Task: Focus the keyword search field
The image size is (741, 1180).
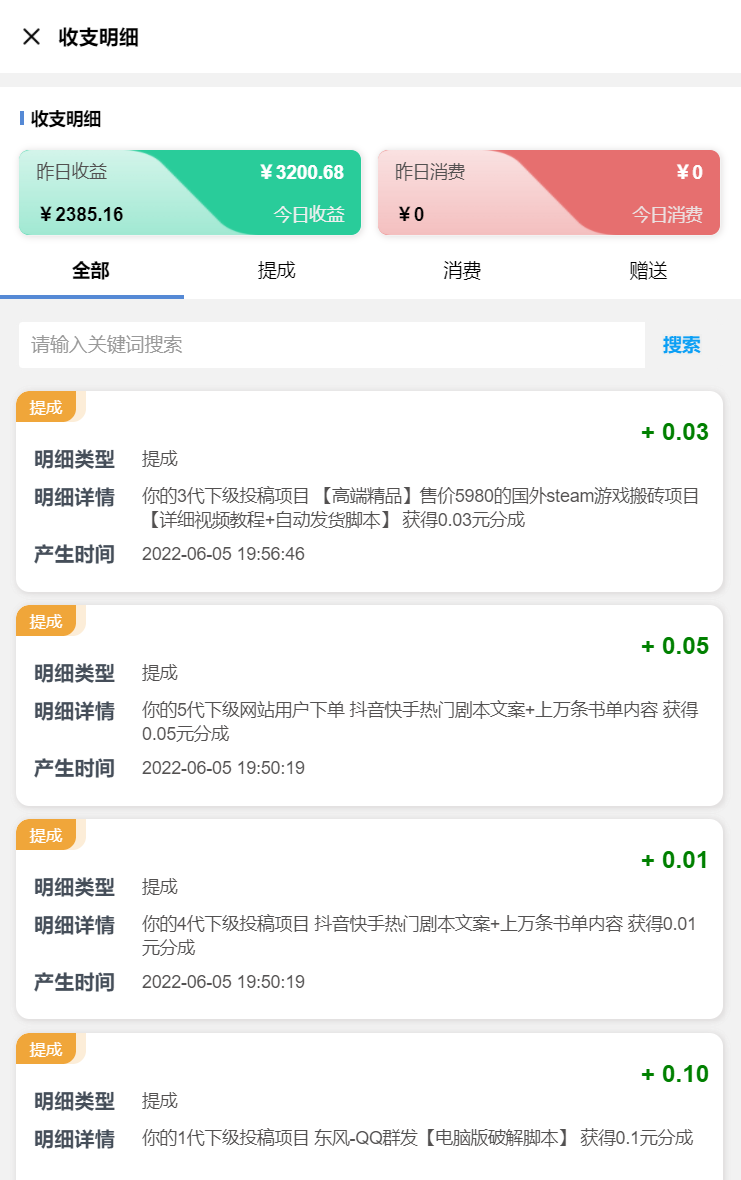Action: (330, 345)
